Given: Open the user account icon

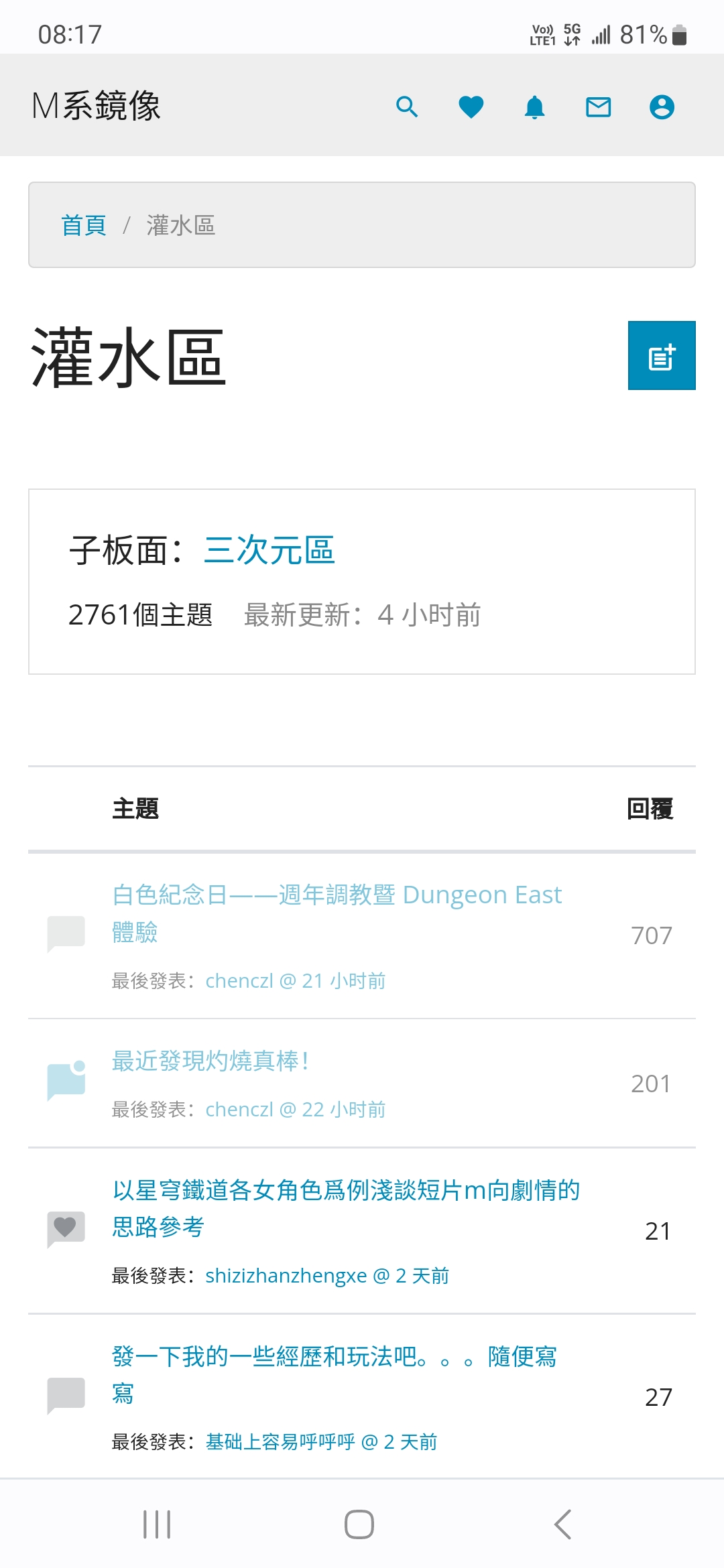Looking at the screenshot, I should [662, 107].
